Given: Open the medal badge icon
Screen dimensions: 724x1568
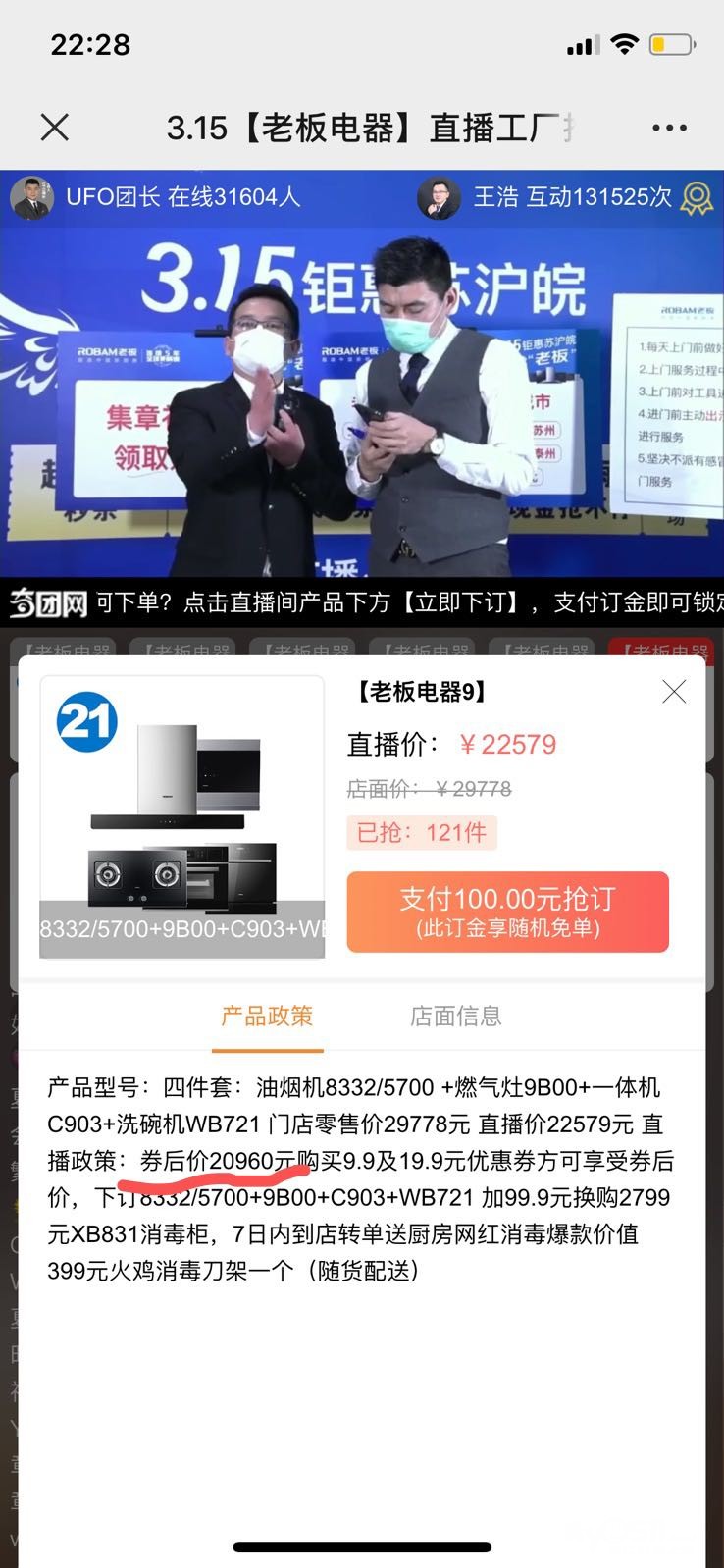Looking at the screenshot, I should point(697,197).
